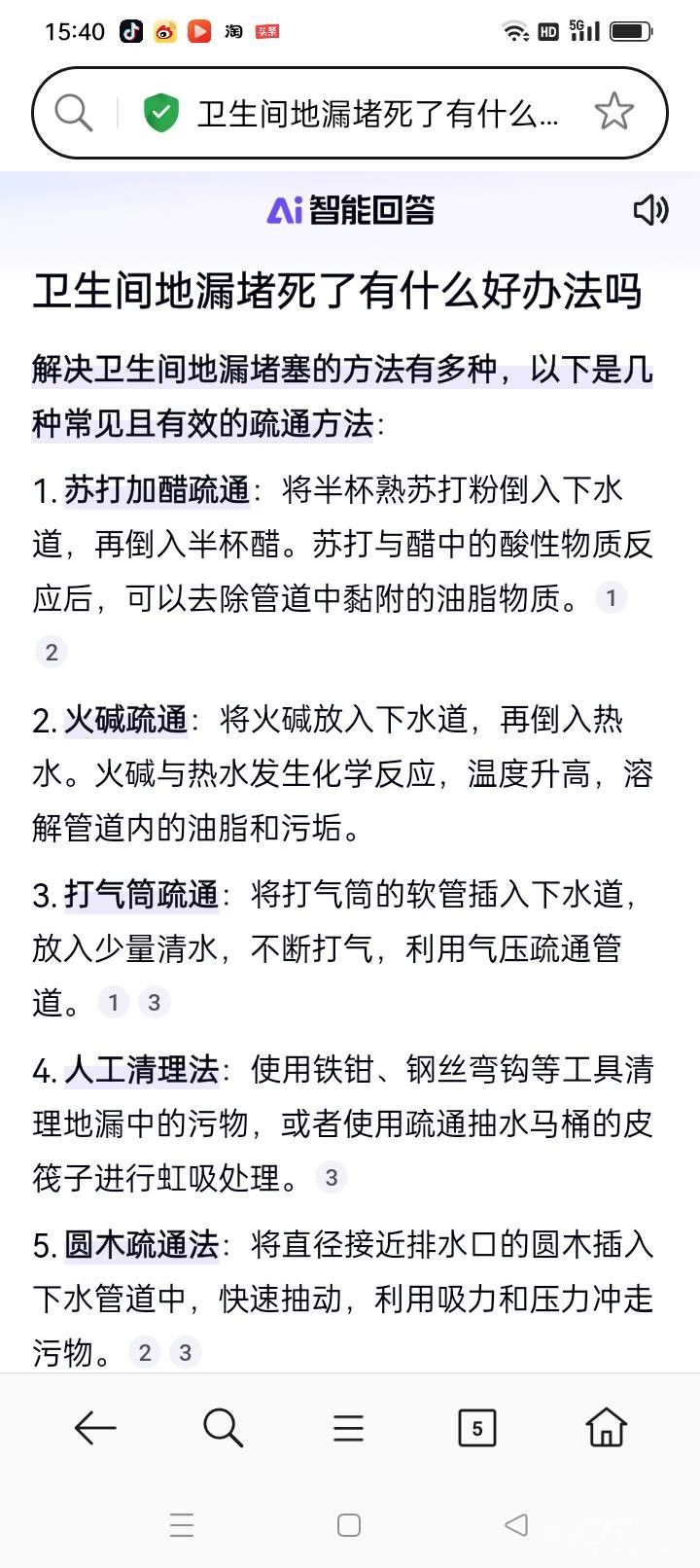The width and height of the screenshot is (700, 1568).
Task: Open citation 2 under 圆木疏通法
Action: coord(145,1352)
